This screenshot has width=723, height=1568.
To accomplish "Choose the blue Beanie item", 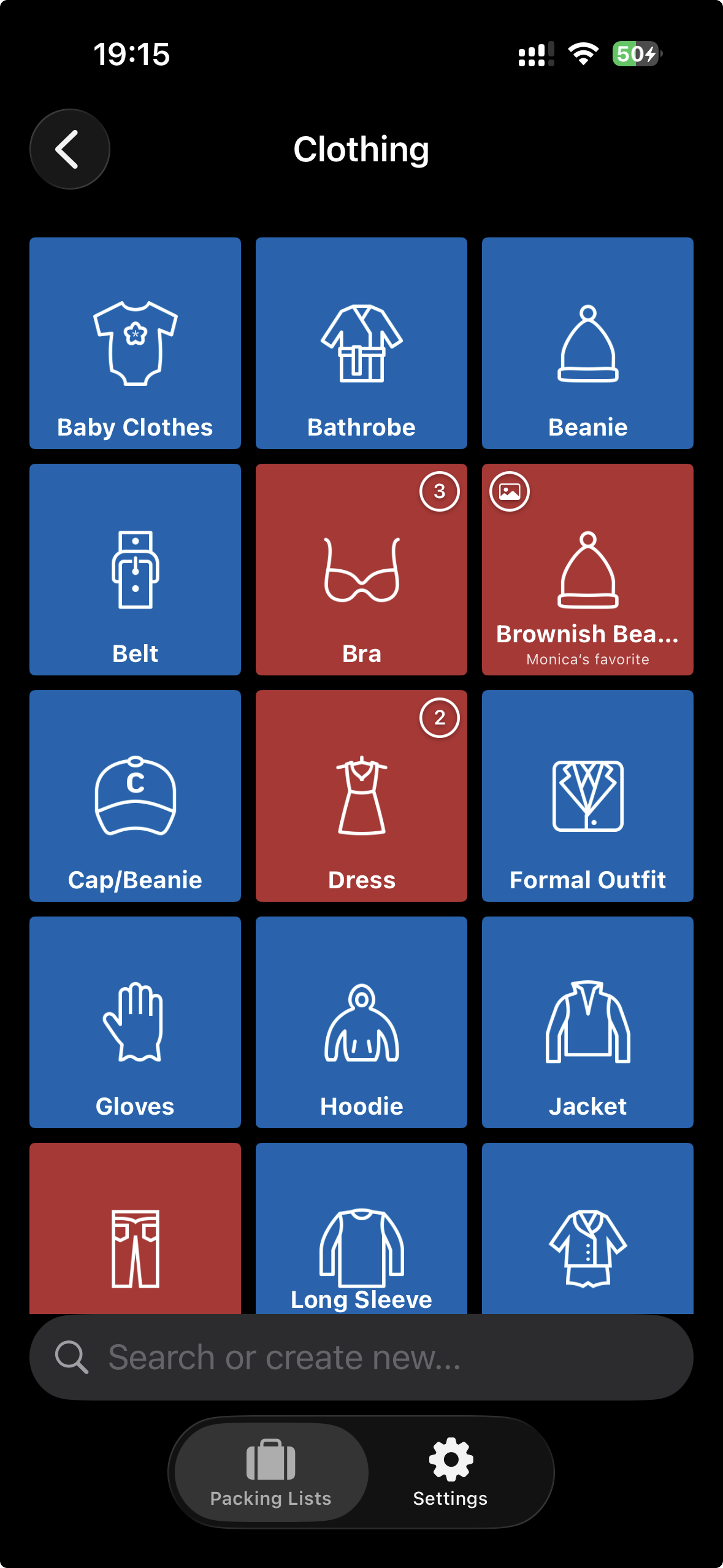I will pyautogui.click(x=587, y=343).
